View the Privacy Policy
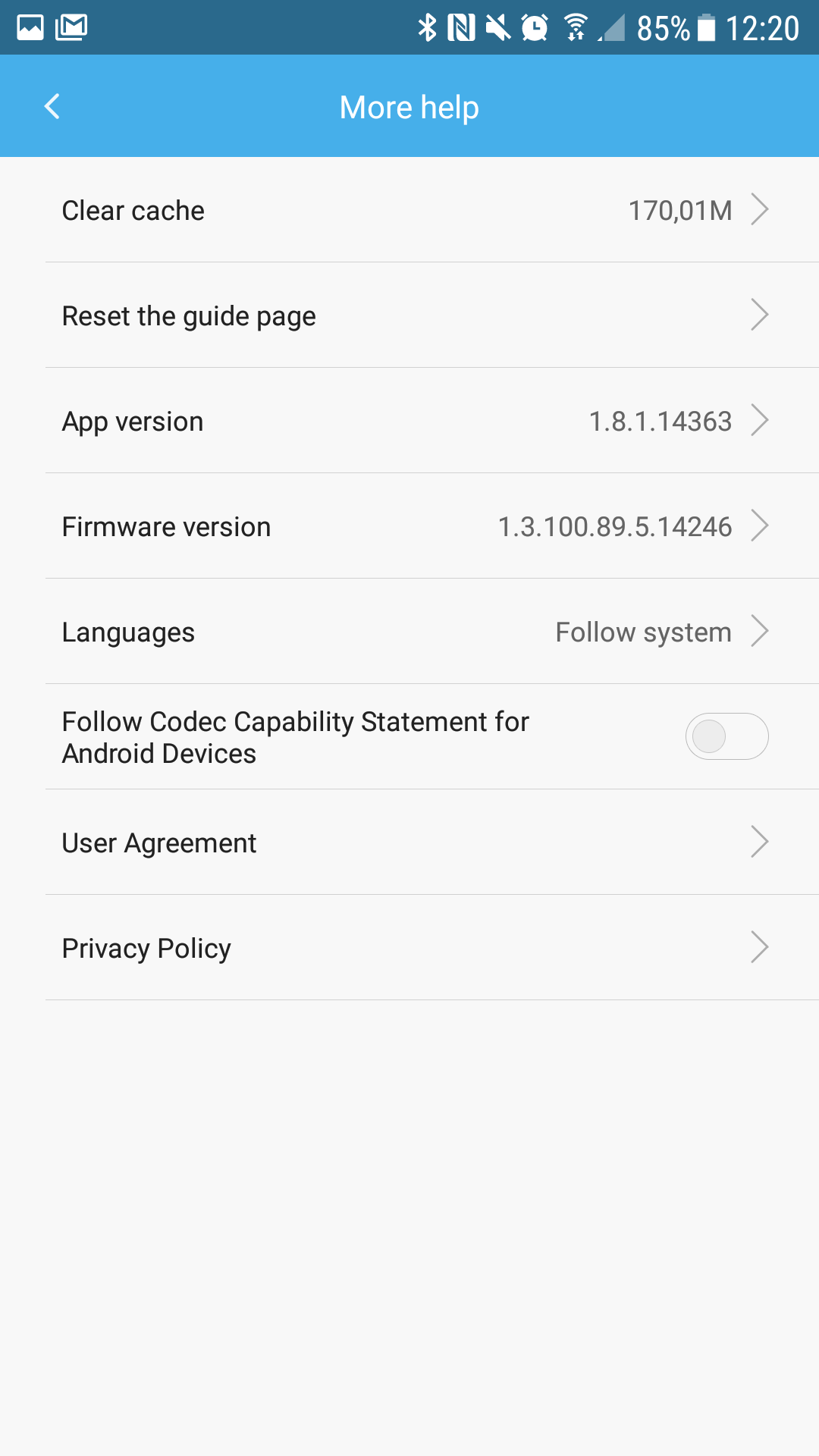Screen dimensions: 819x1456 pos(409,948)
